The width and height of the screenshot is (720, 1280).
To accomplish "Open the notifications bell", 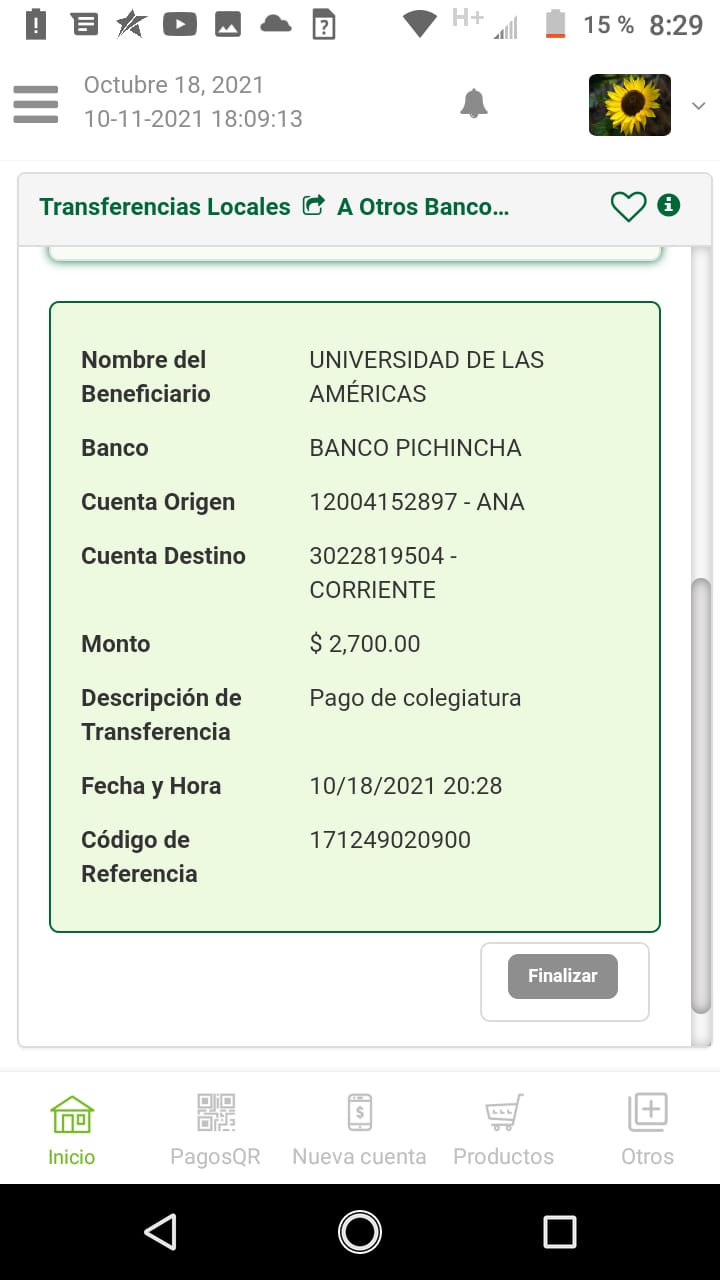I will 474,104.
